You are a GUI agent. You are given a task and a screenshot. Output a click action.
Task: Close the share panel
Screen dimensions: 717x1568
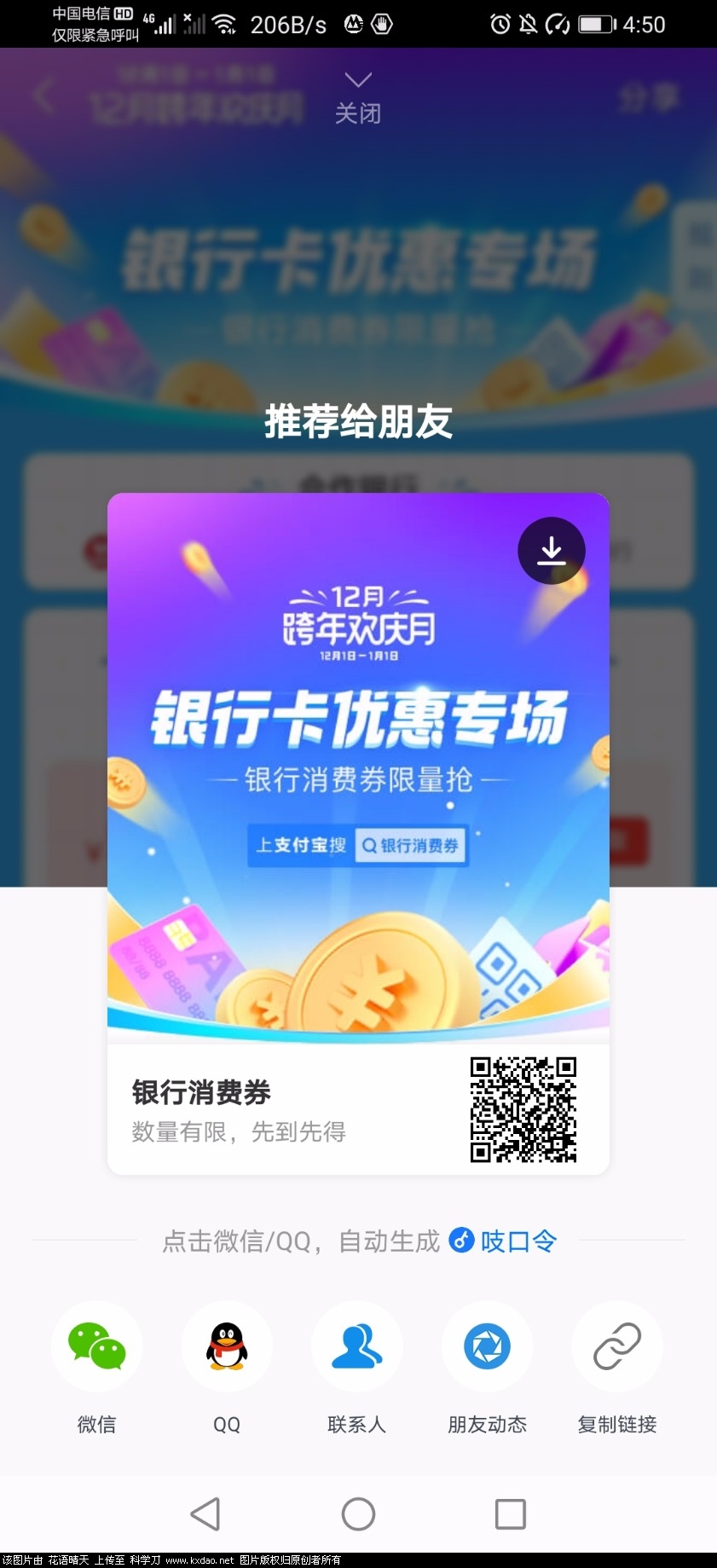tap(357, 95)
